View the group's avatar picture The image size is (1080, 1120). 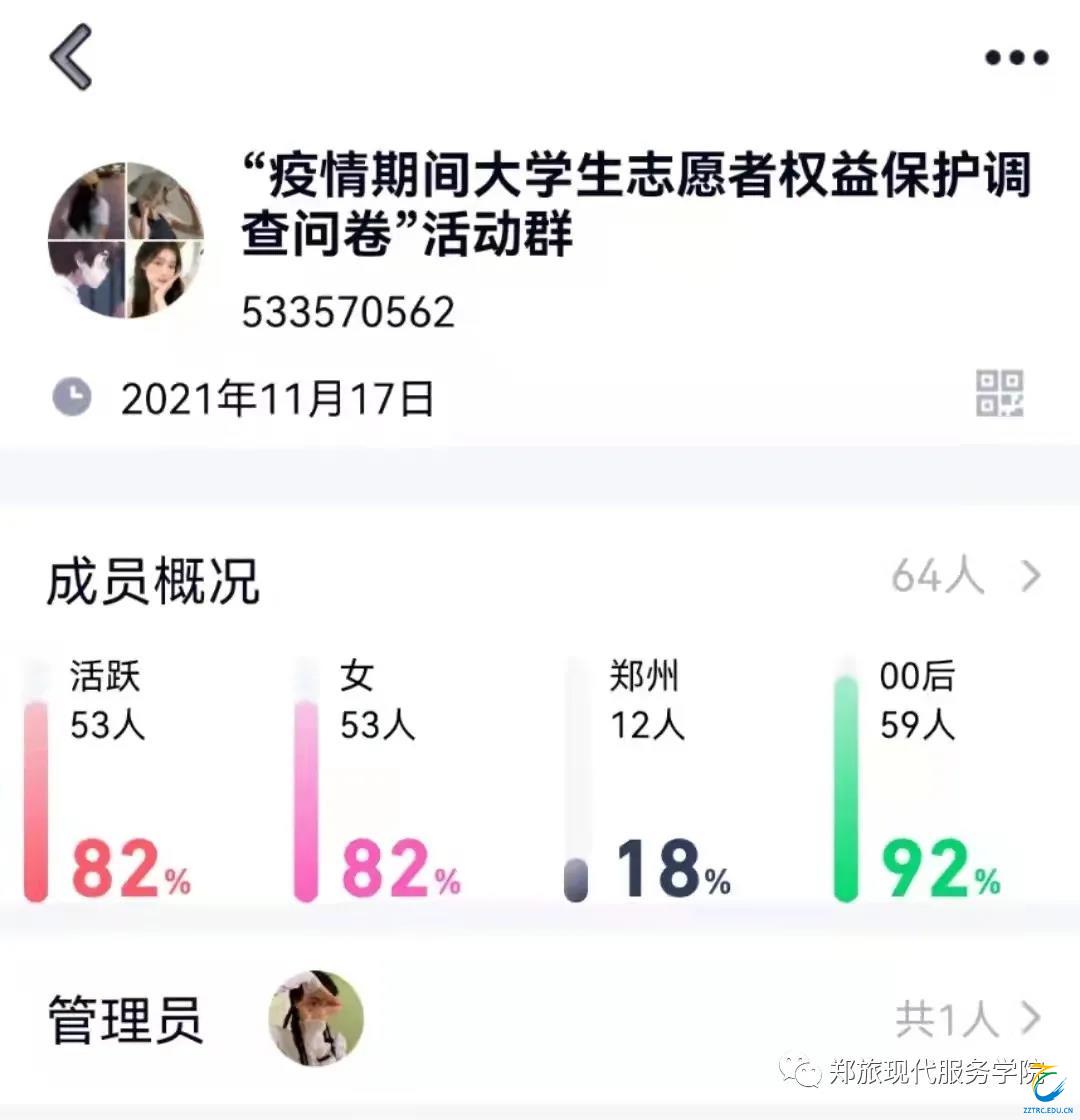126,241
